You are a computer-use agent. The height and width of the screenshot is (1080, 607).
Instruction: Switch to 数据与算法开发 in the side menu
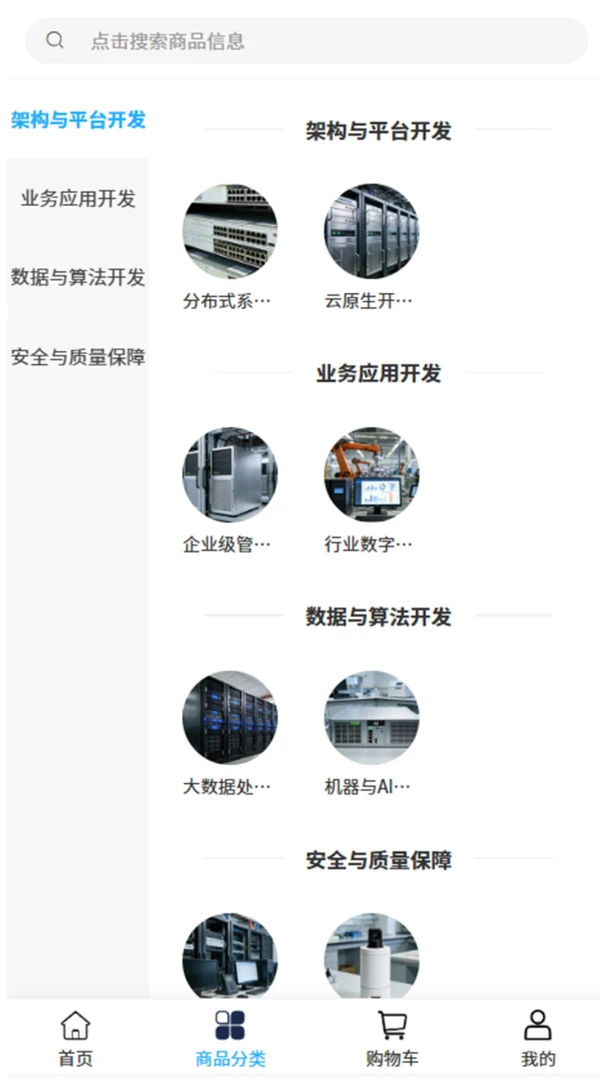pos(78,278)
